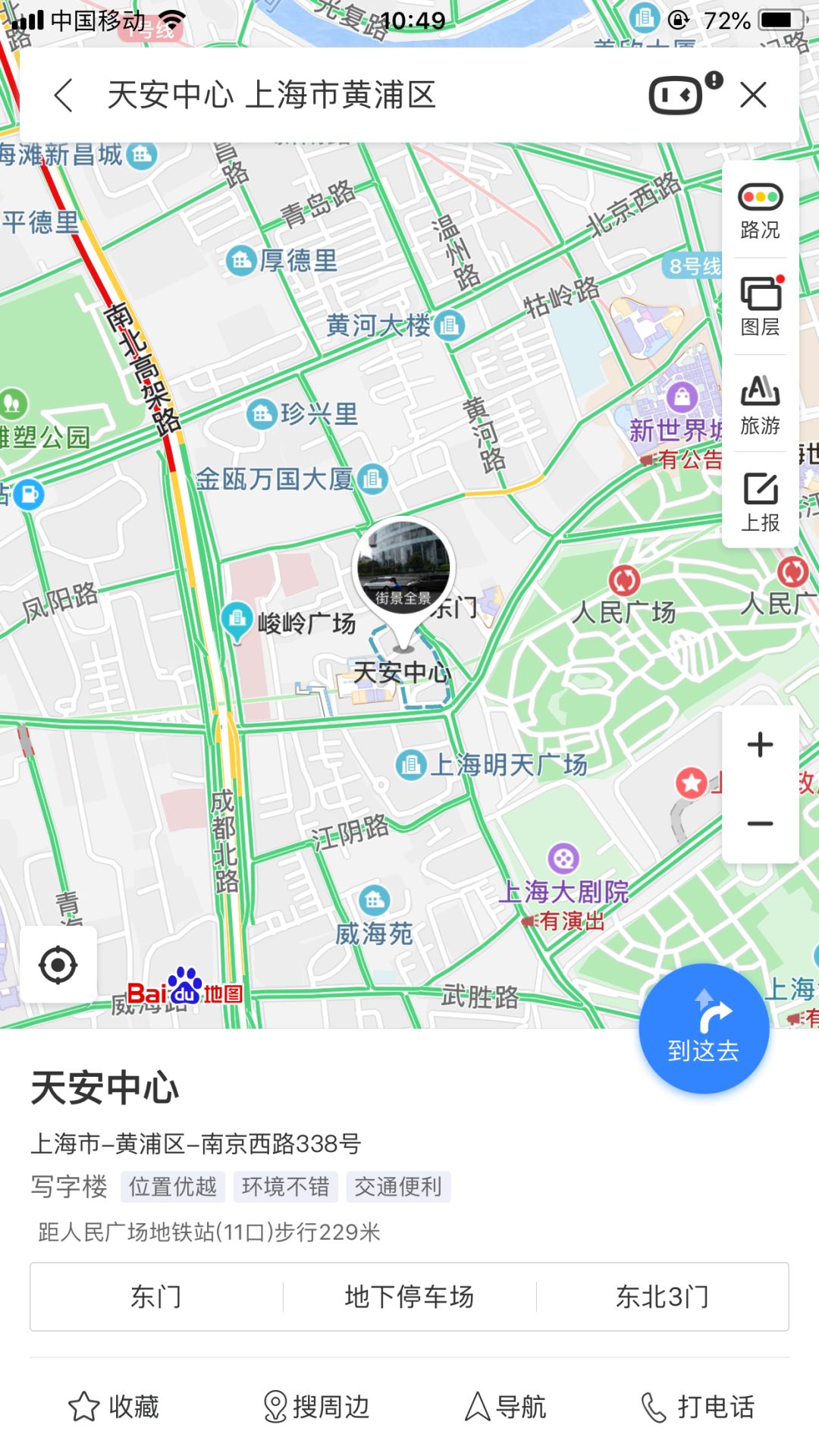The height and width of the screenshot is (1456, 819).
Task: Select the 东门 entrance tab
Action: 155,1298
